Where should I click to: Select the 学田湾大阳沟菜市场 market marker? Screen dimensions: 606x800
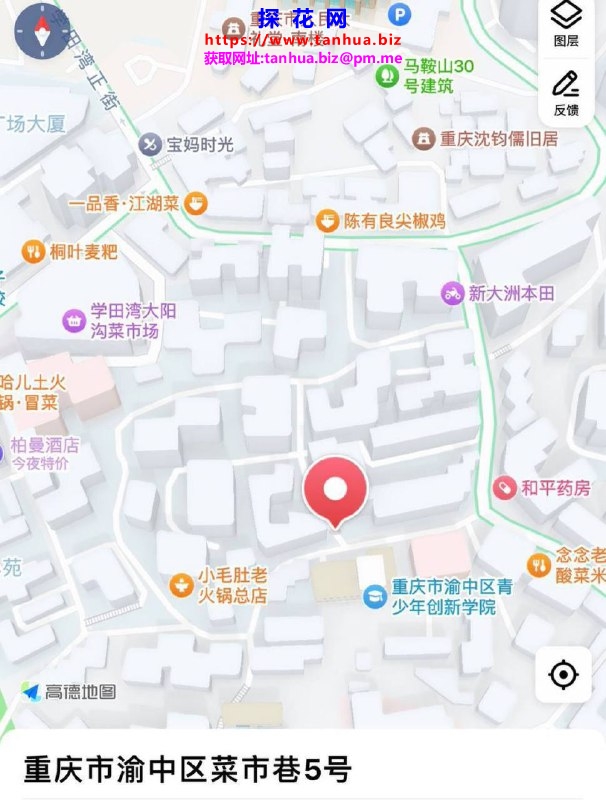[73, 320]
